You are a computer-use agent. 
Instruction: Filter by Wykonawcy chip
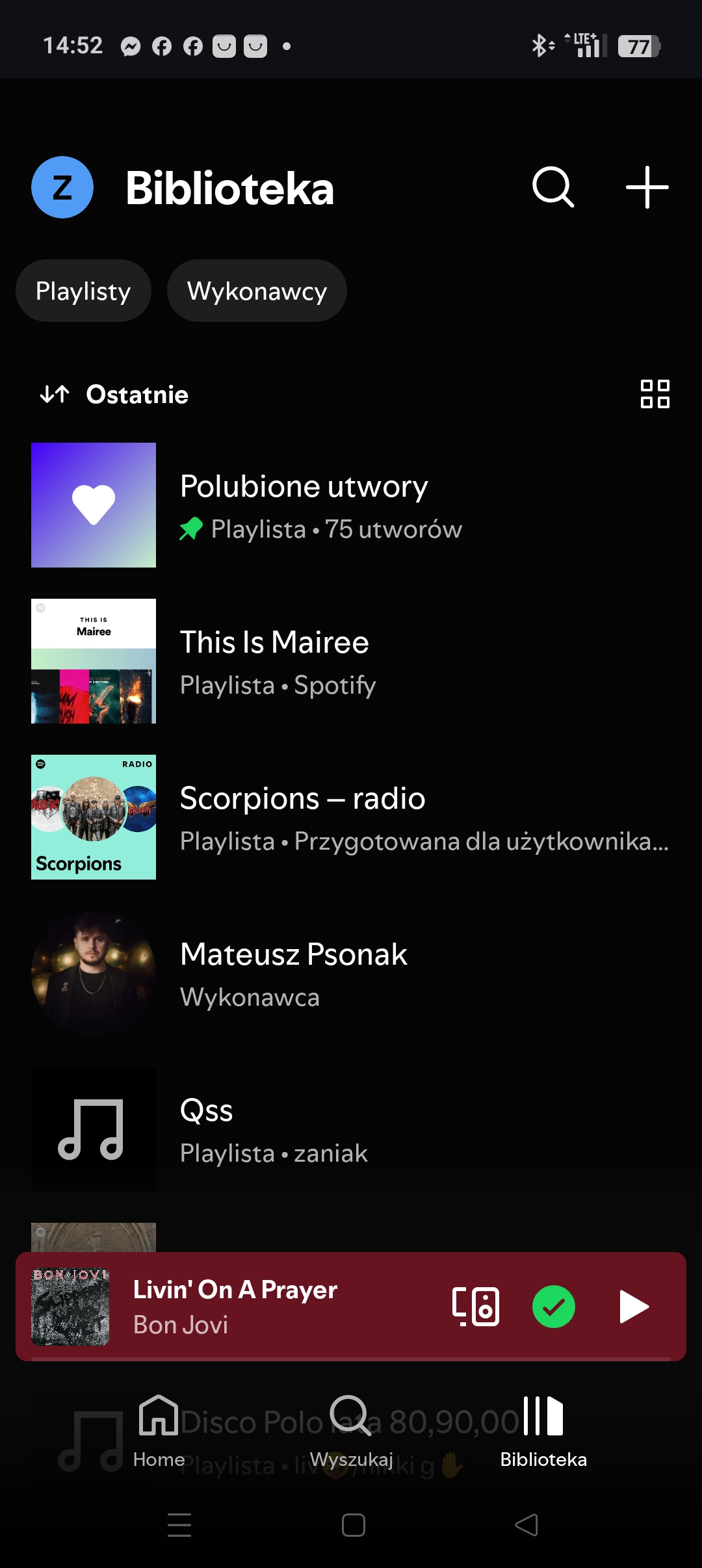click(257, 291)
